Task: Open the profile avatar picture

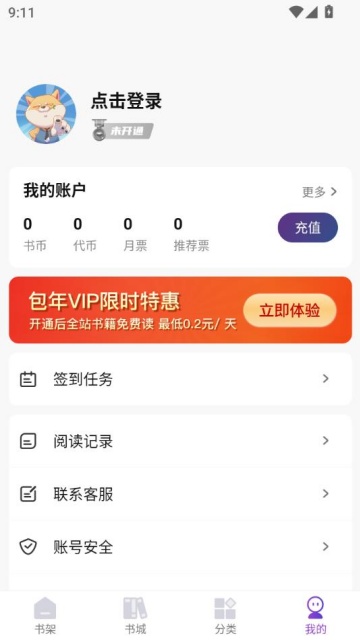Action: [x=46, y=114]
